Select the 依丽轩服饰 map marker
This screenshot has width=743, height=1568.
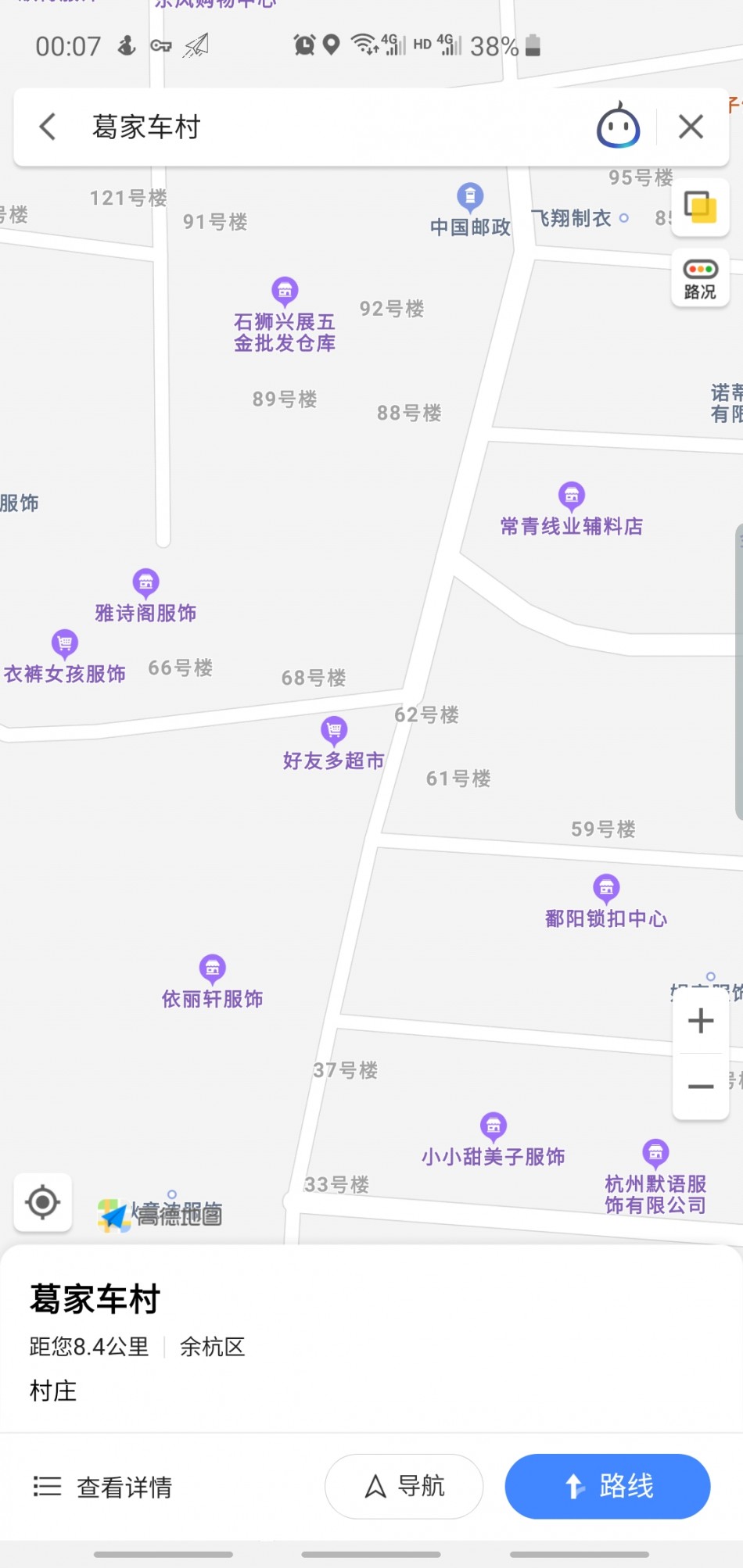213,969
